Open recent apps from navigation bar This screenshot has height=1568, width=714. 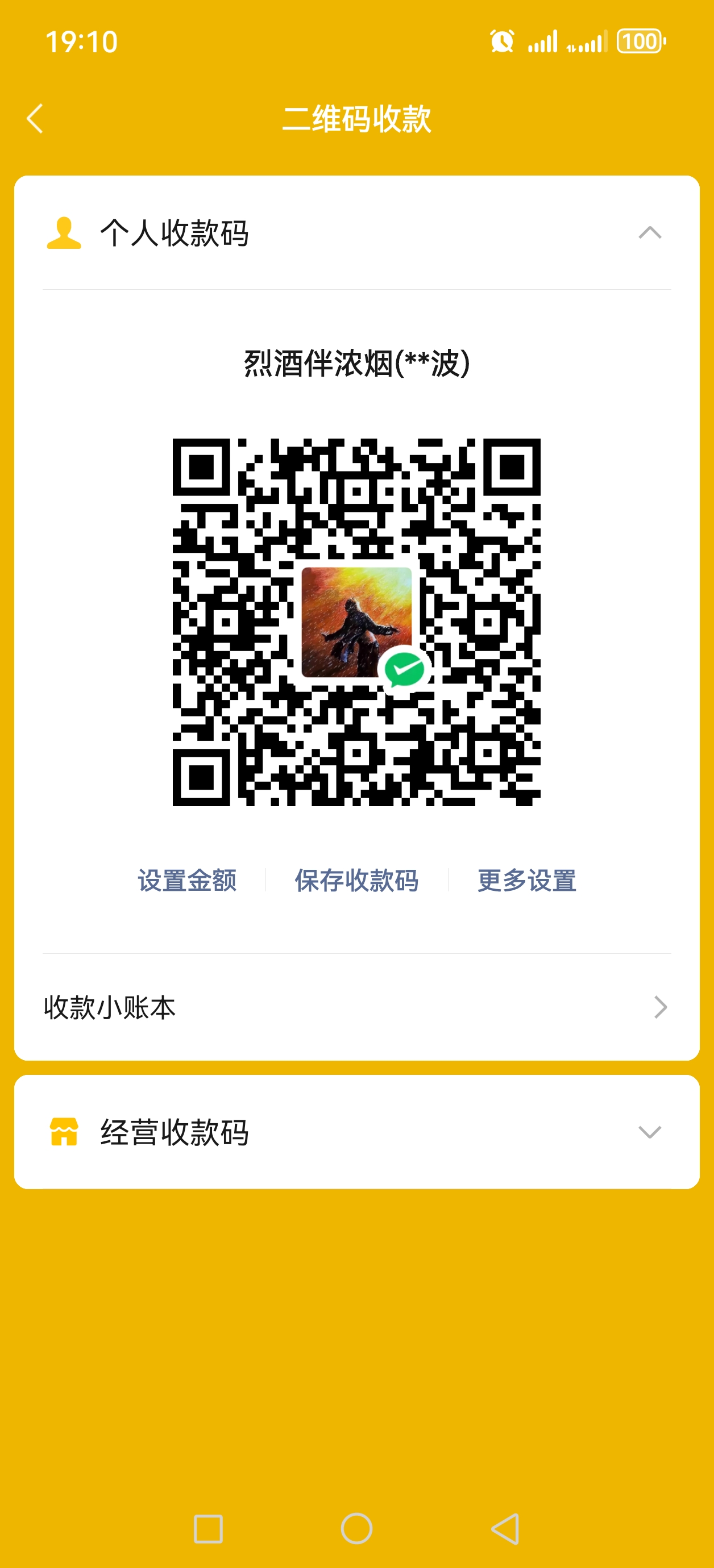pos(207,1528)
